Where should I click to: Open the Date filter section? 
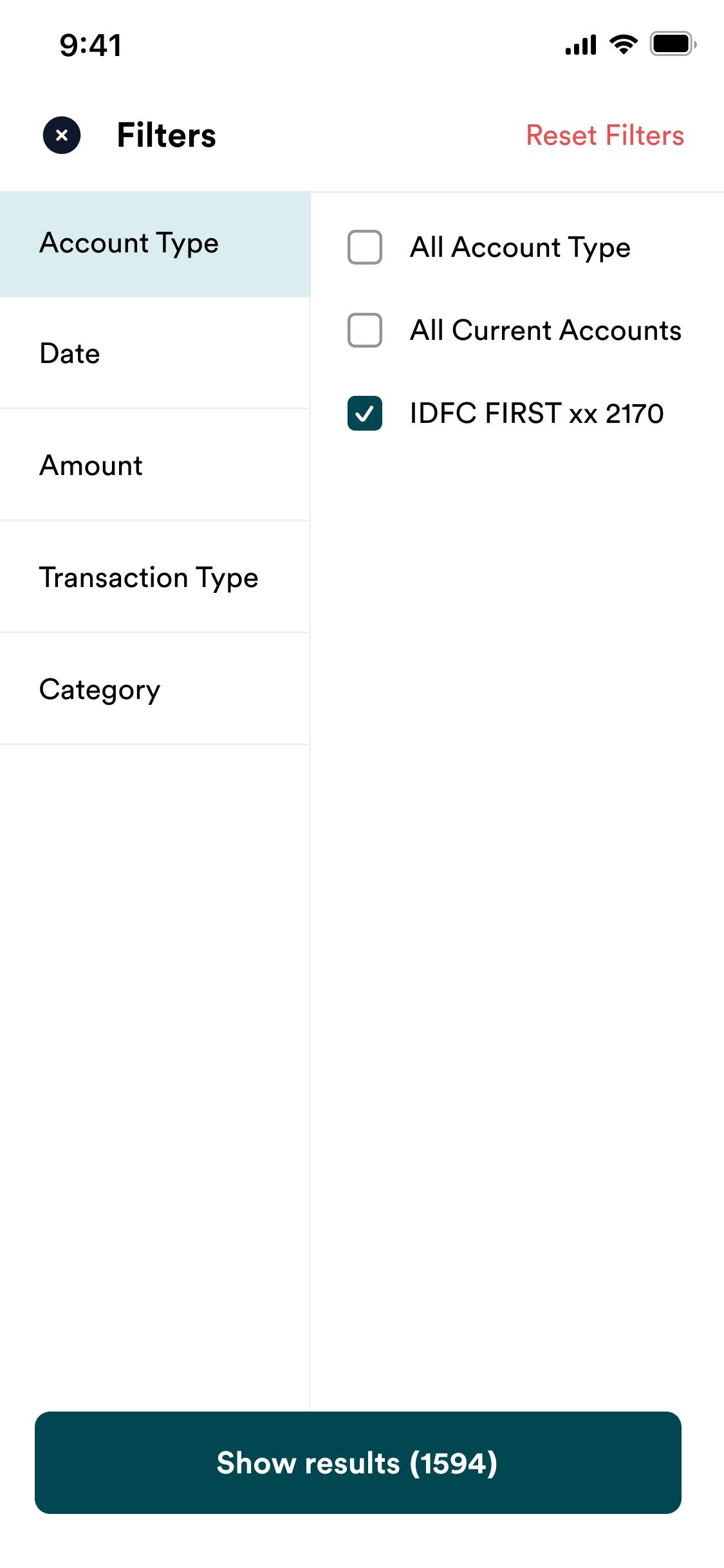[155, 353]
